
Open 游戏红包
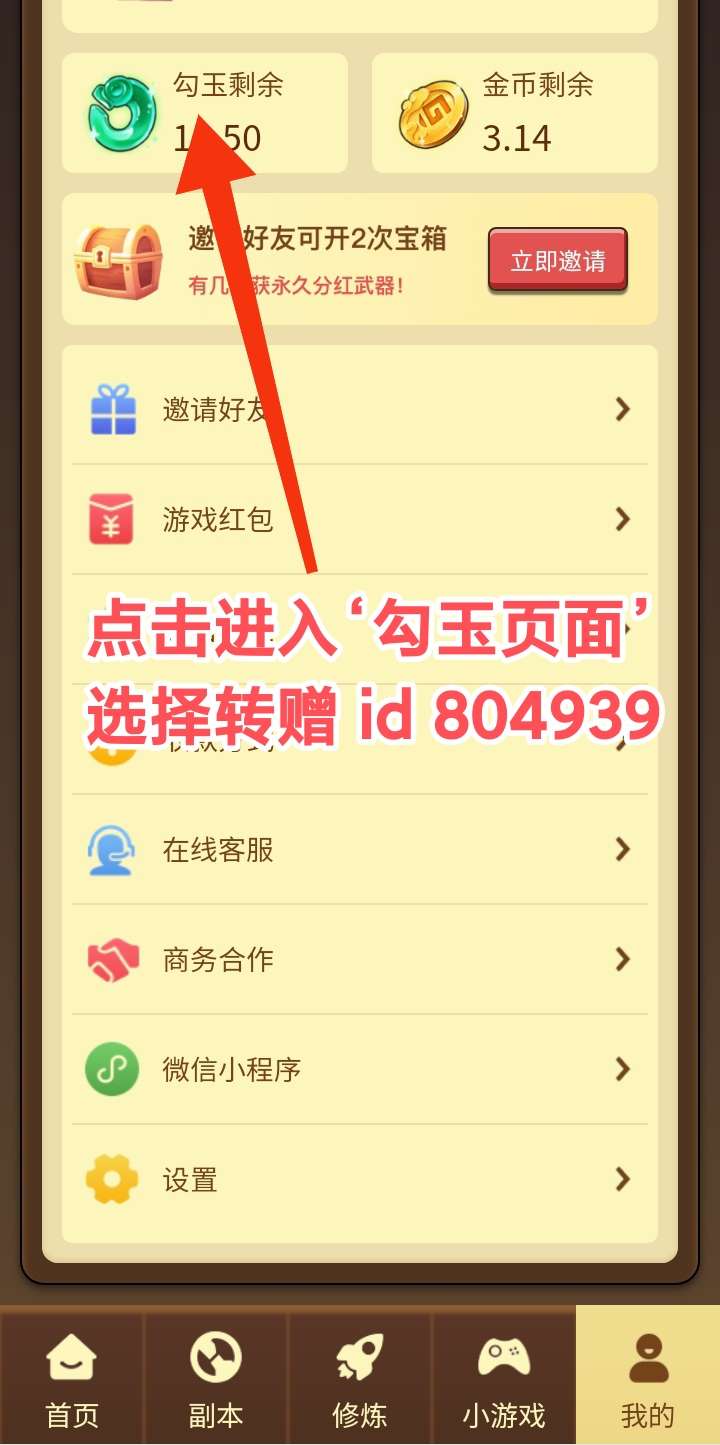pos(360,519)
